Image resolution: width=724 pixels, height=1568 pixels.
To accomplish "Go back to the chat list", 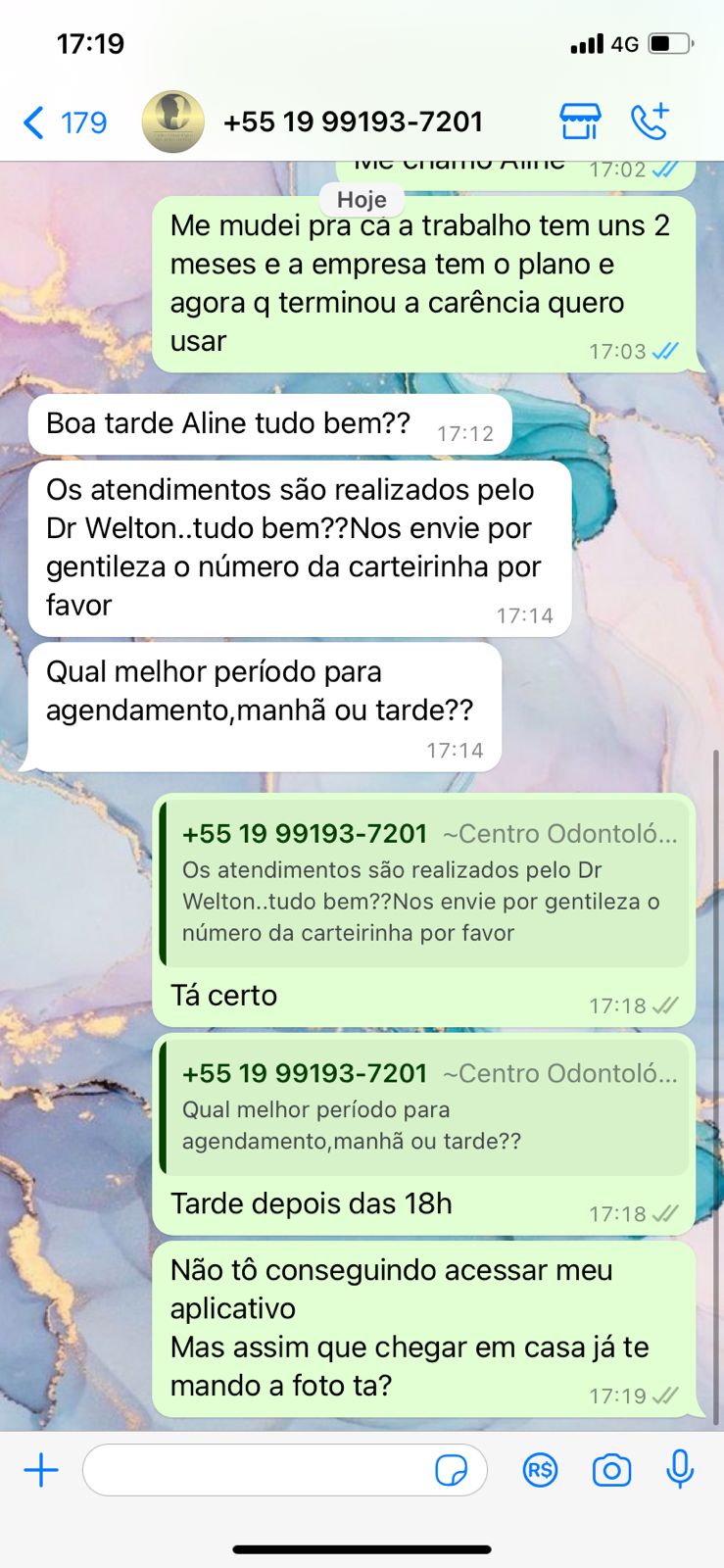I will pos(63,122).
